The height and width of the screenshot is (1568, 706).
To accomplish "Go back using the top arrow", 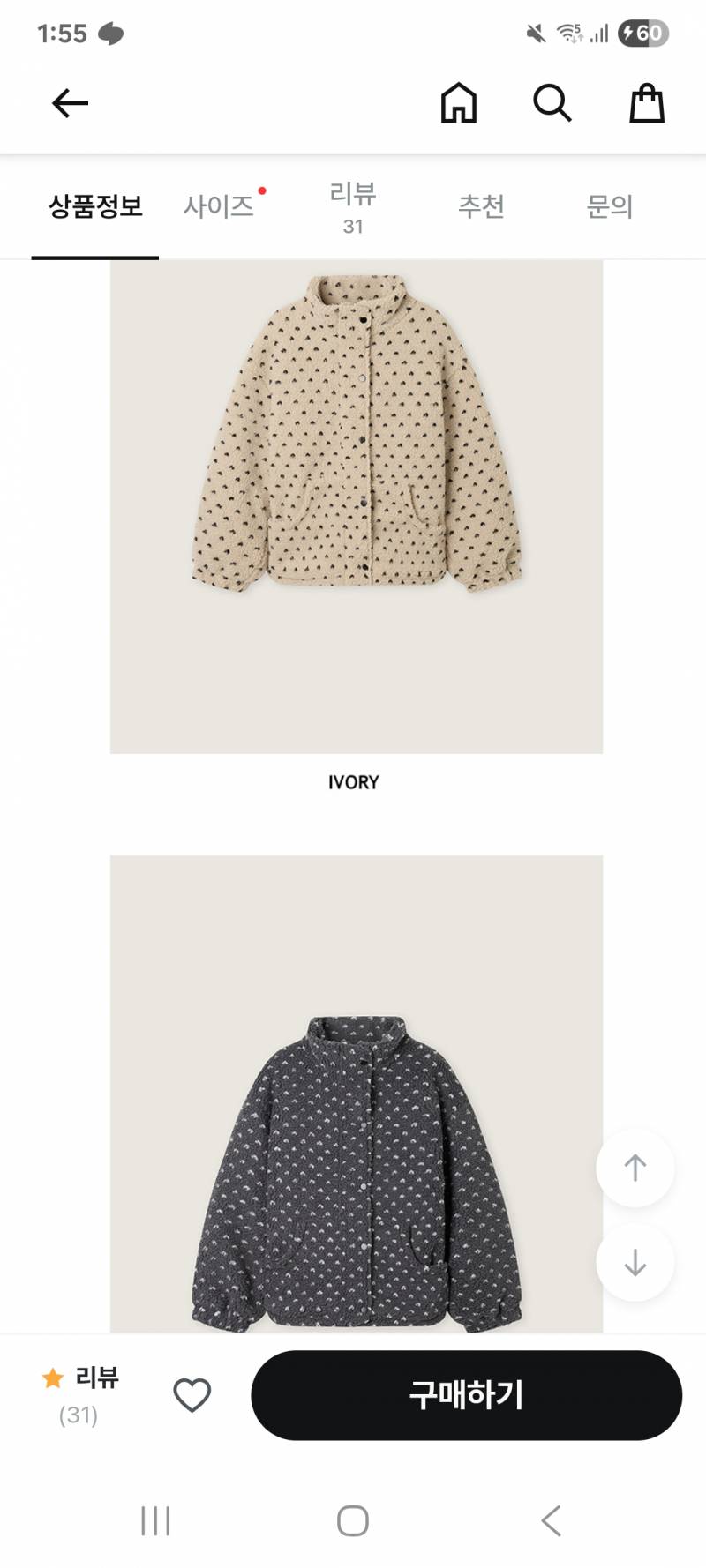I will (70, 104).
